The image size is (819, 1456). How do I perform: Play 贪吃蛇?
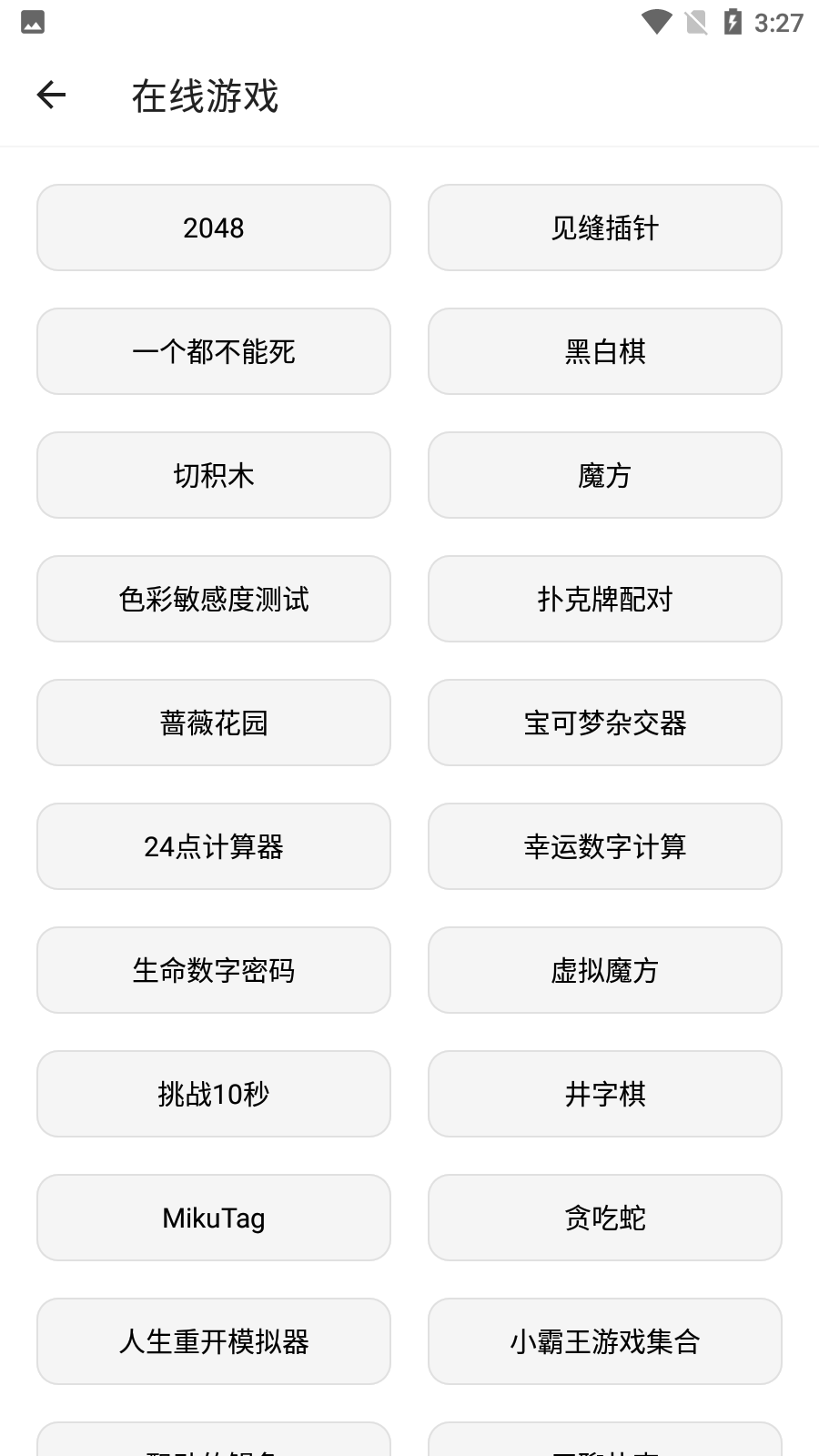click(x=604, y=1218)
